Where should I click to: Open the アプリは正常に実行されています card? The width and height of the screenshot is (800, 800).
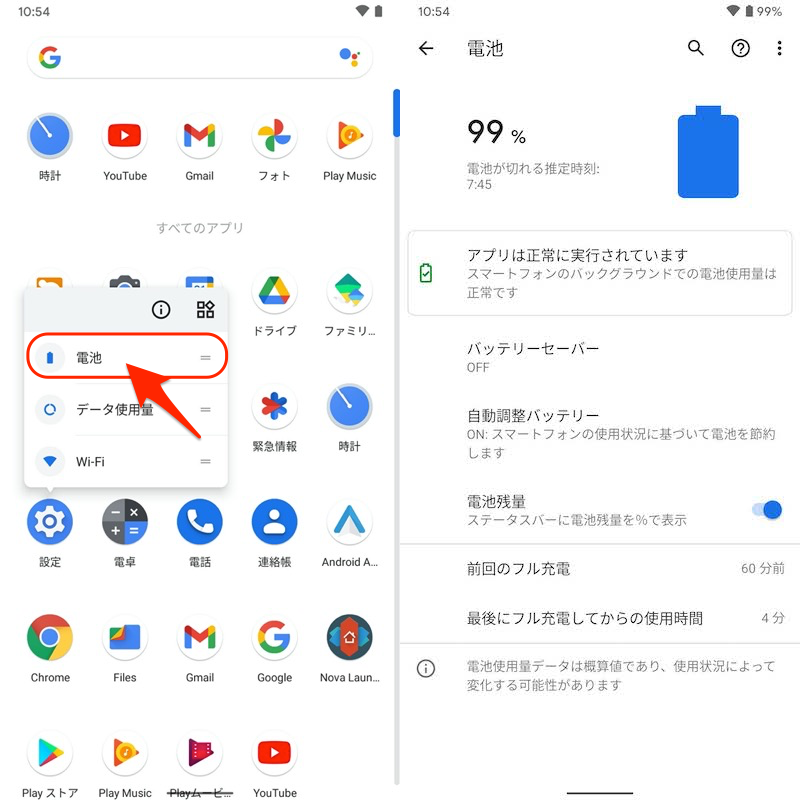600,272
